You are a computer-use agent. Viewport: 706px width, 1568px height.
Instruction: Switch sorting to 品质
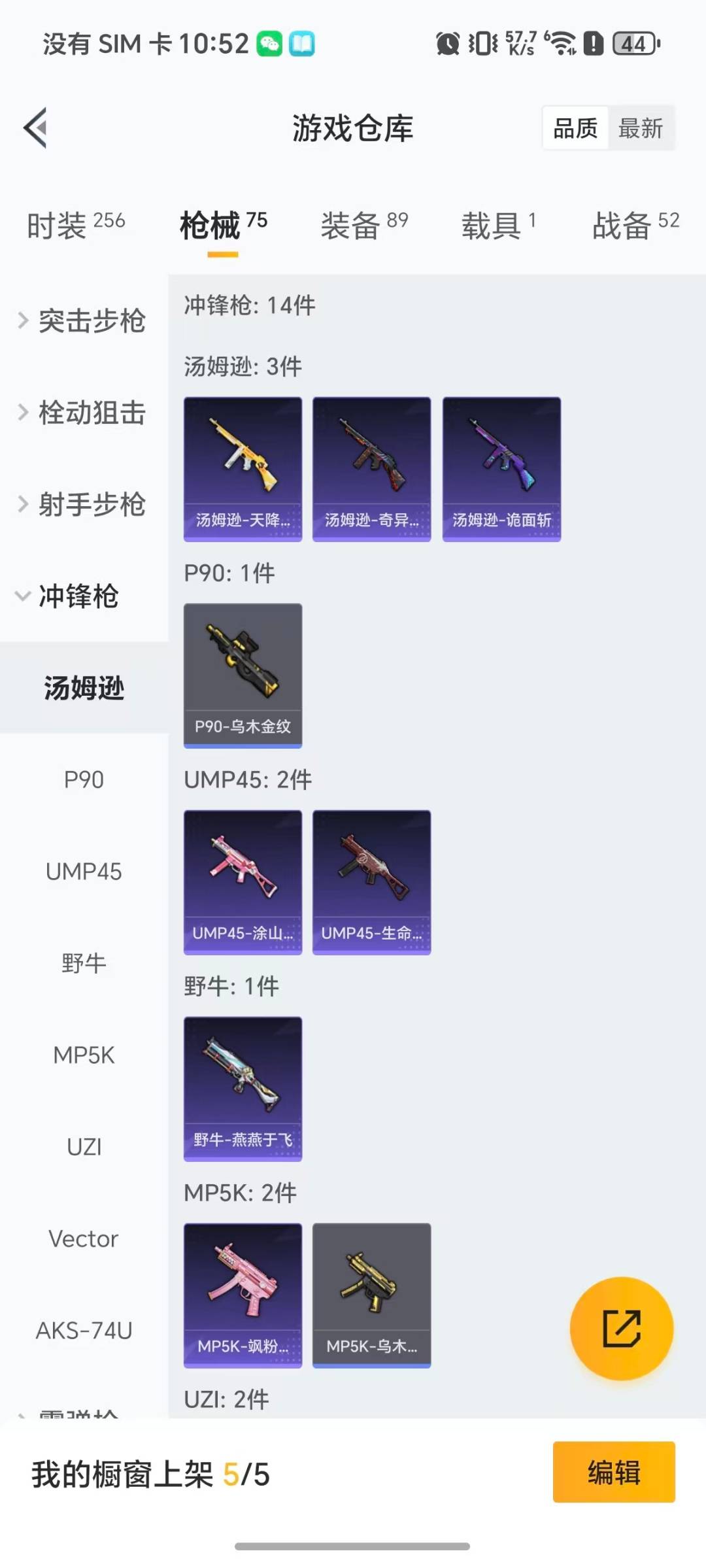[x=573, y=128]
